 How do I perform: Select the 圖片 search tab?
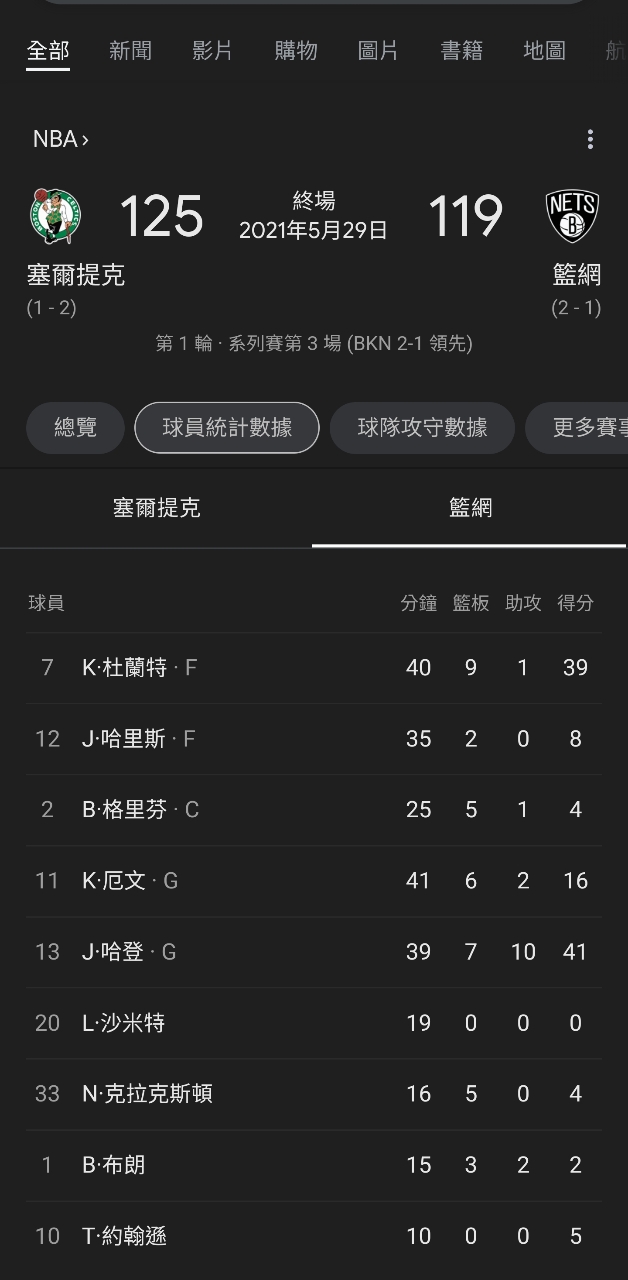(378, 51)
